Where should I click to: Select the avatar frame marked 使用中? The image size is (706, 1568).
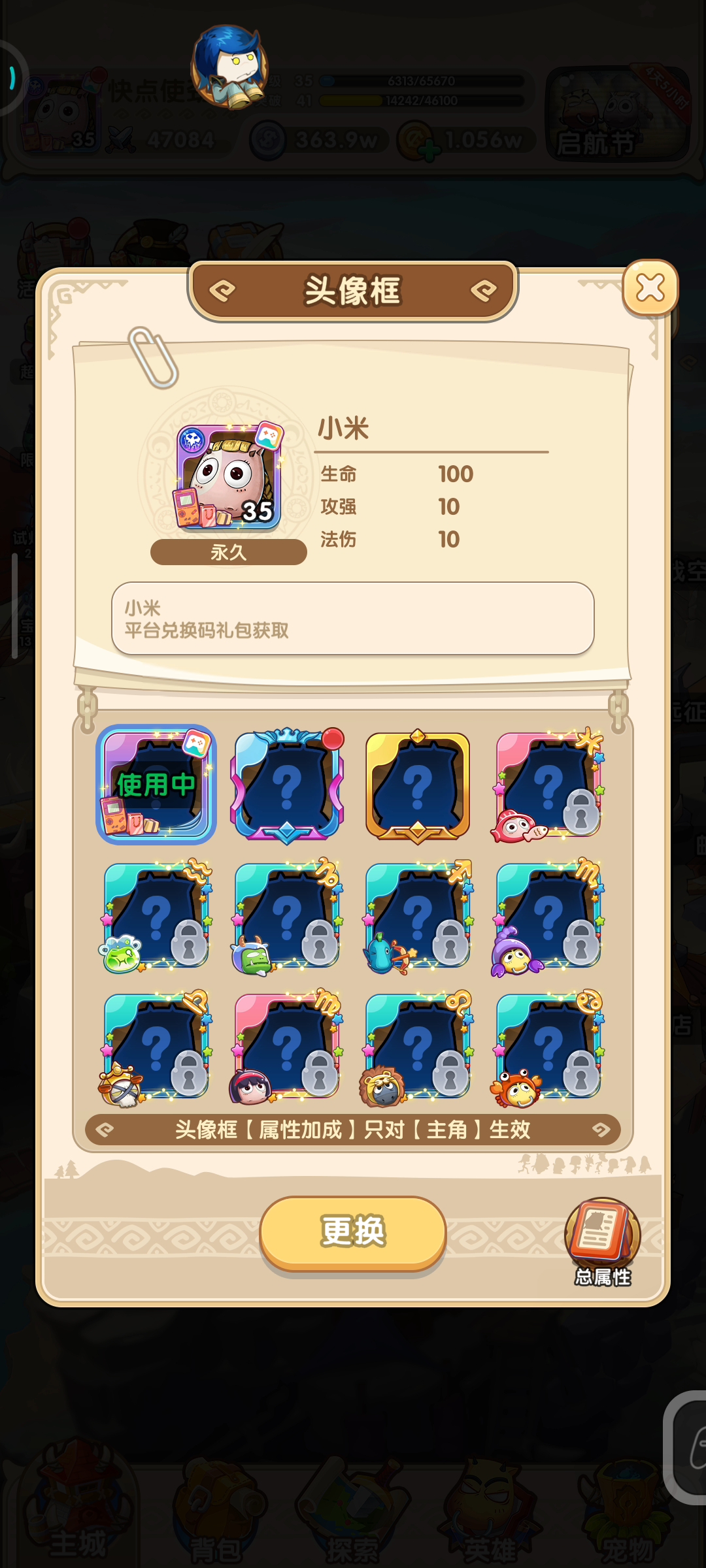click(156, 785)
